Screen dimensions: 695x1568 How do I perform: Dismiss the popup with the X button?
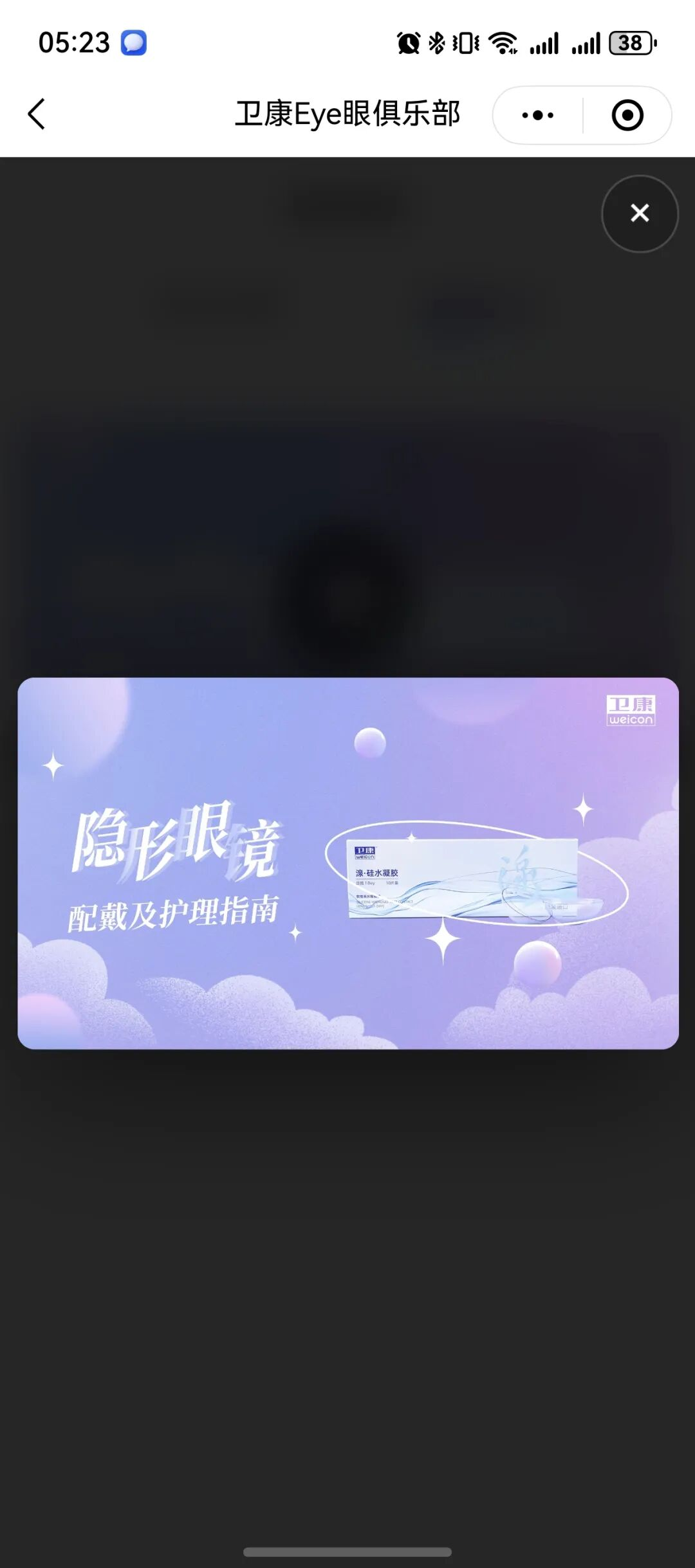[x=640, y=213]
